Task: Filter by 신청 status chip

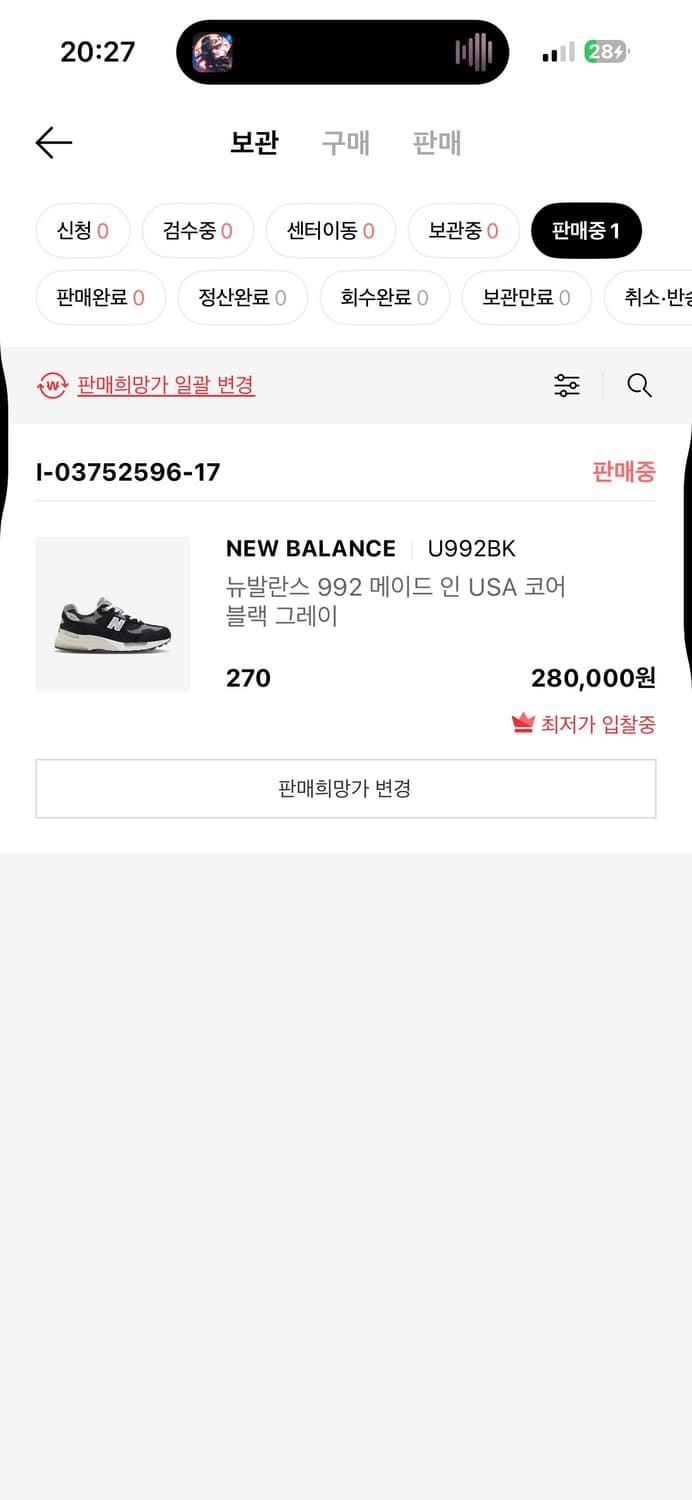Action: 82,231
